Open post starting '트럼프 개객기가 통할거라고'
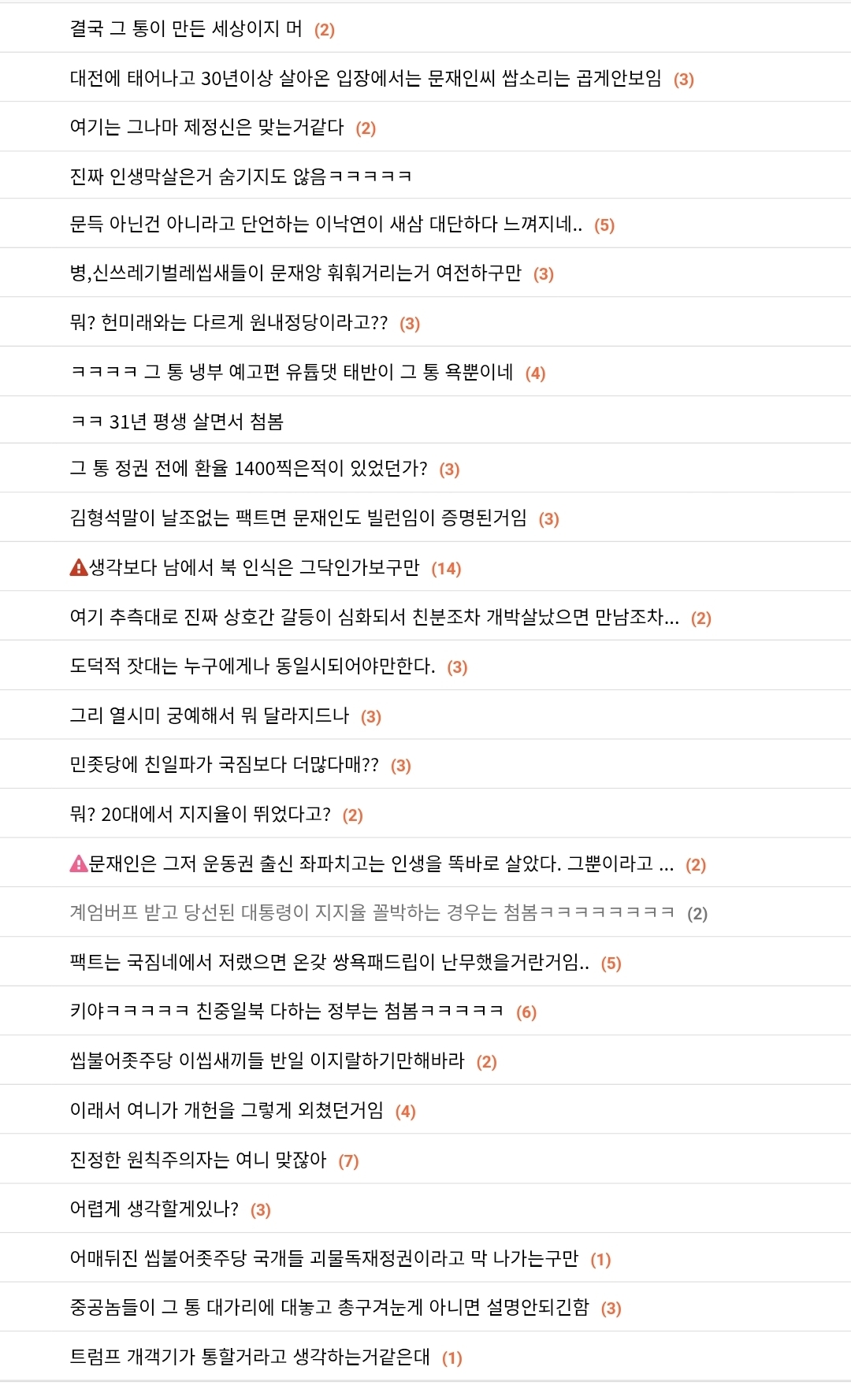 (x=250, y=1357)
